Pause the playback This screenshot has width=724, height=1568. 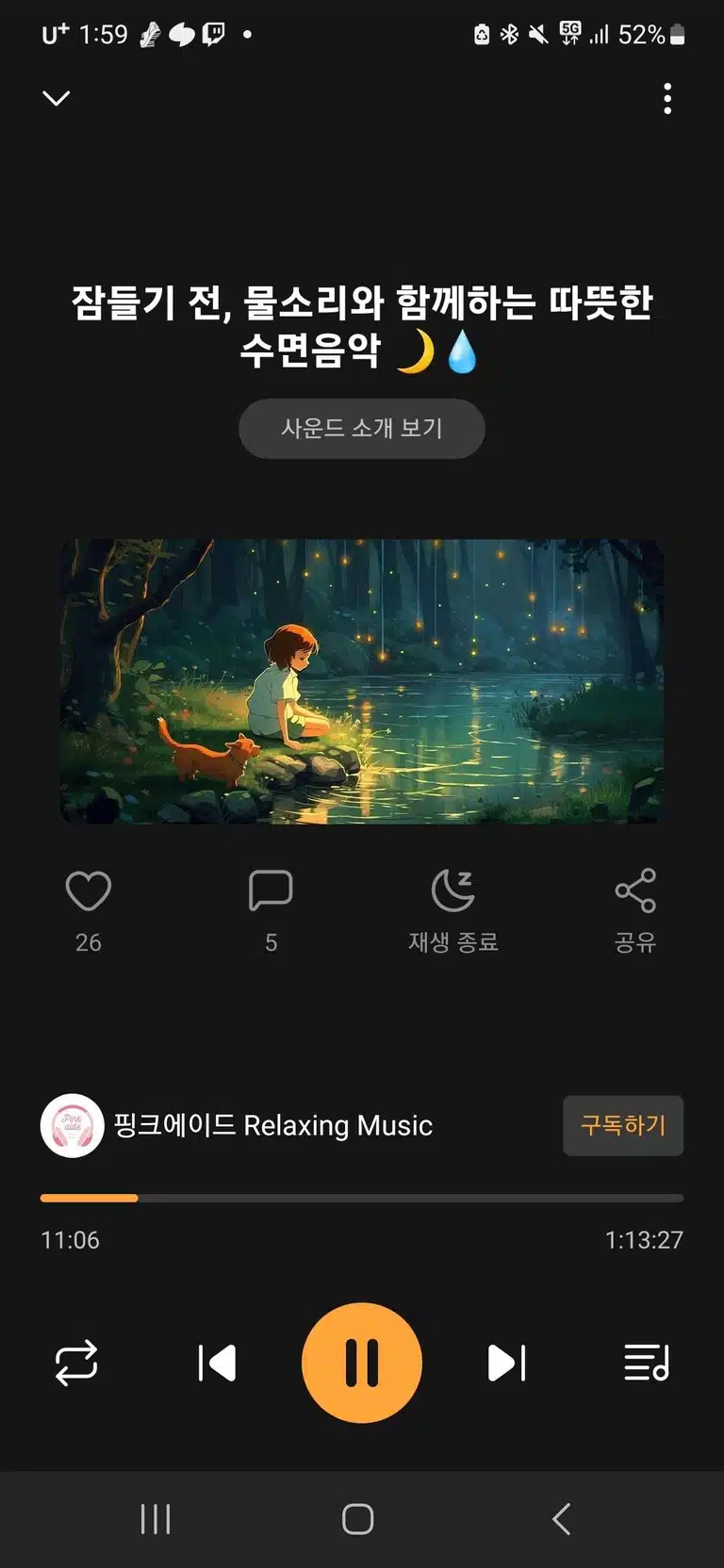[x=362, y=1363]
